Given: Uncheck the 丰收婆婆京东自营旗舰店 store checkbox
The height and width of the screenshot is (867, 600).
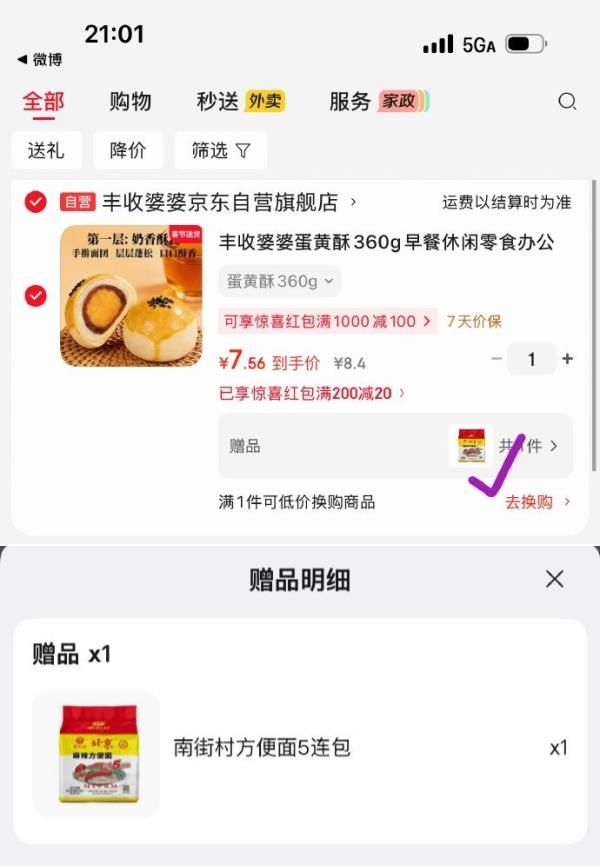Looking at the screenshot, I should pyautogui.click(x=35, y=202).
